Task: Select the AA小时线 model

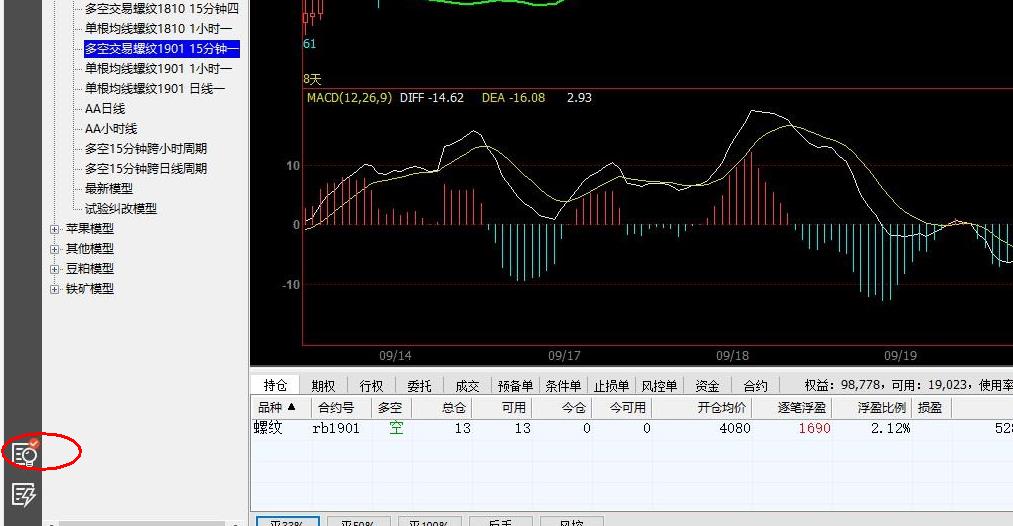Action: [x=111, y=129]
